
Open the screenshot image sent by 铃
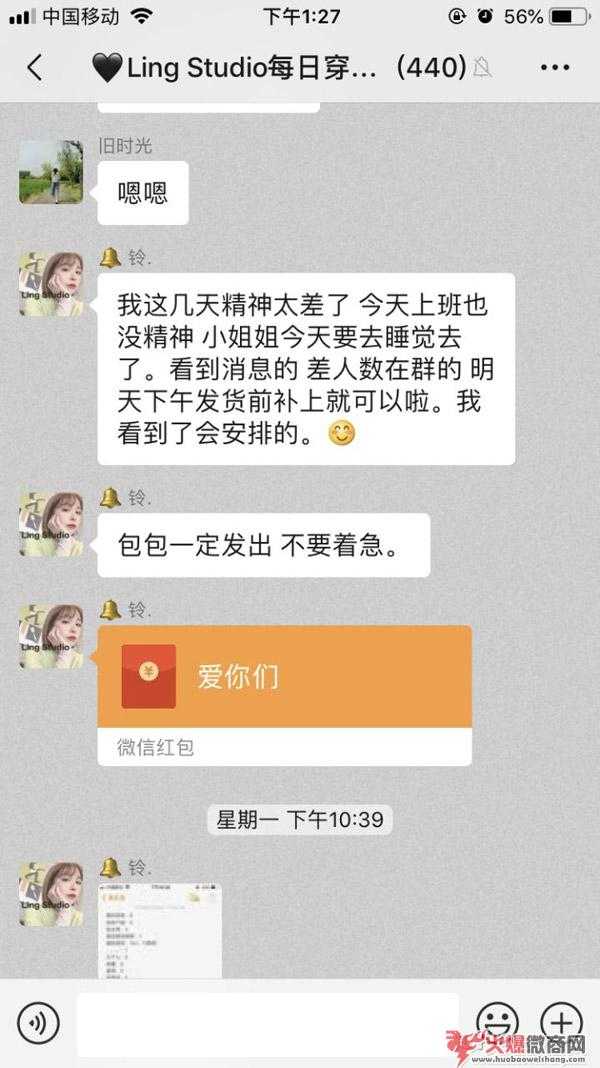[160, 930]
